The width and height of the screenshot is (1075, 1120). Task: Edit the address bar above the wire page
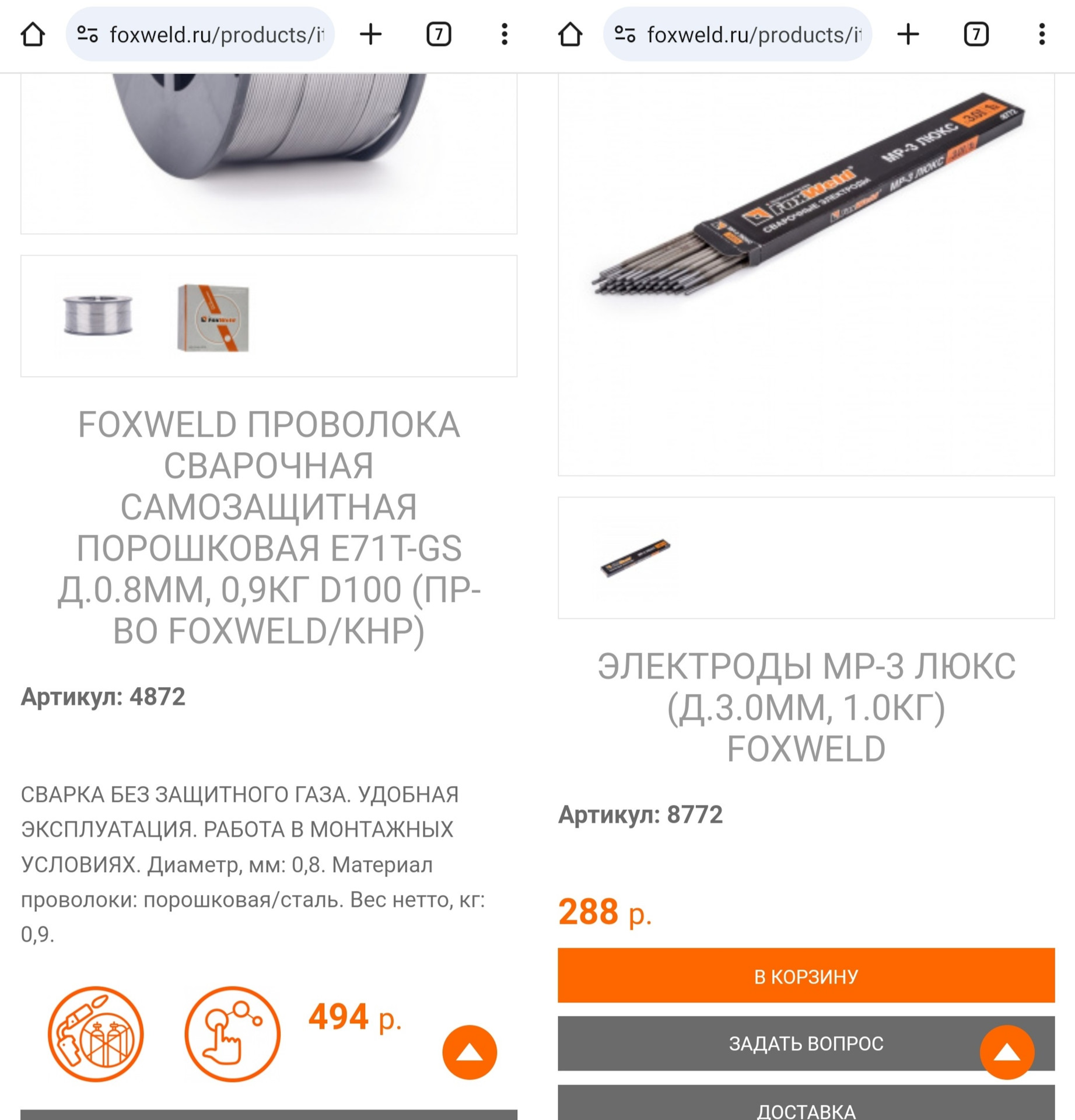tap(216, 35)
